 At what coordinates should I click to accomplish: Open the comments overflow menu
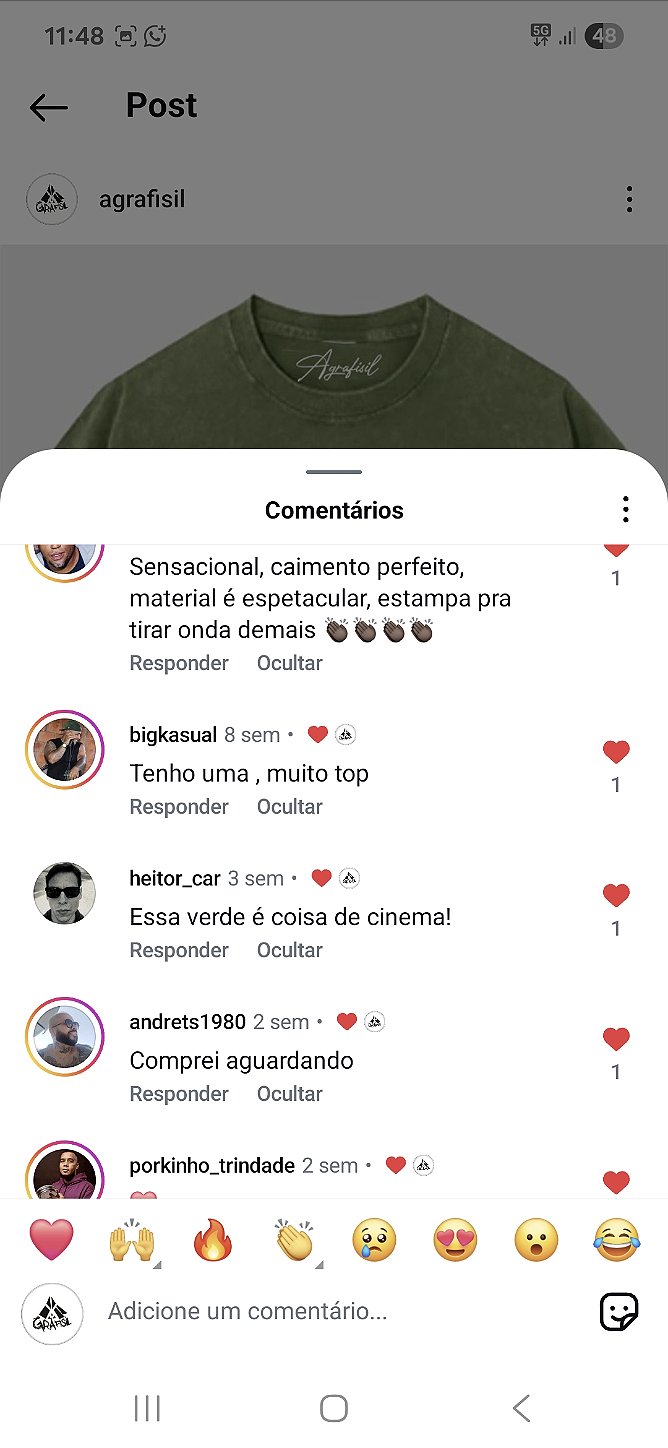coord(625,510)
